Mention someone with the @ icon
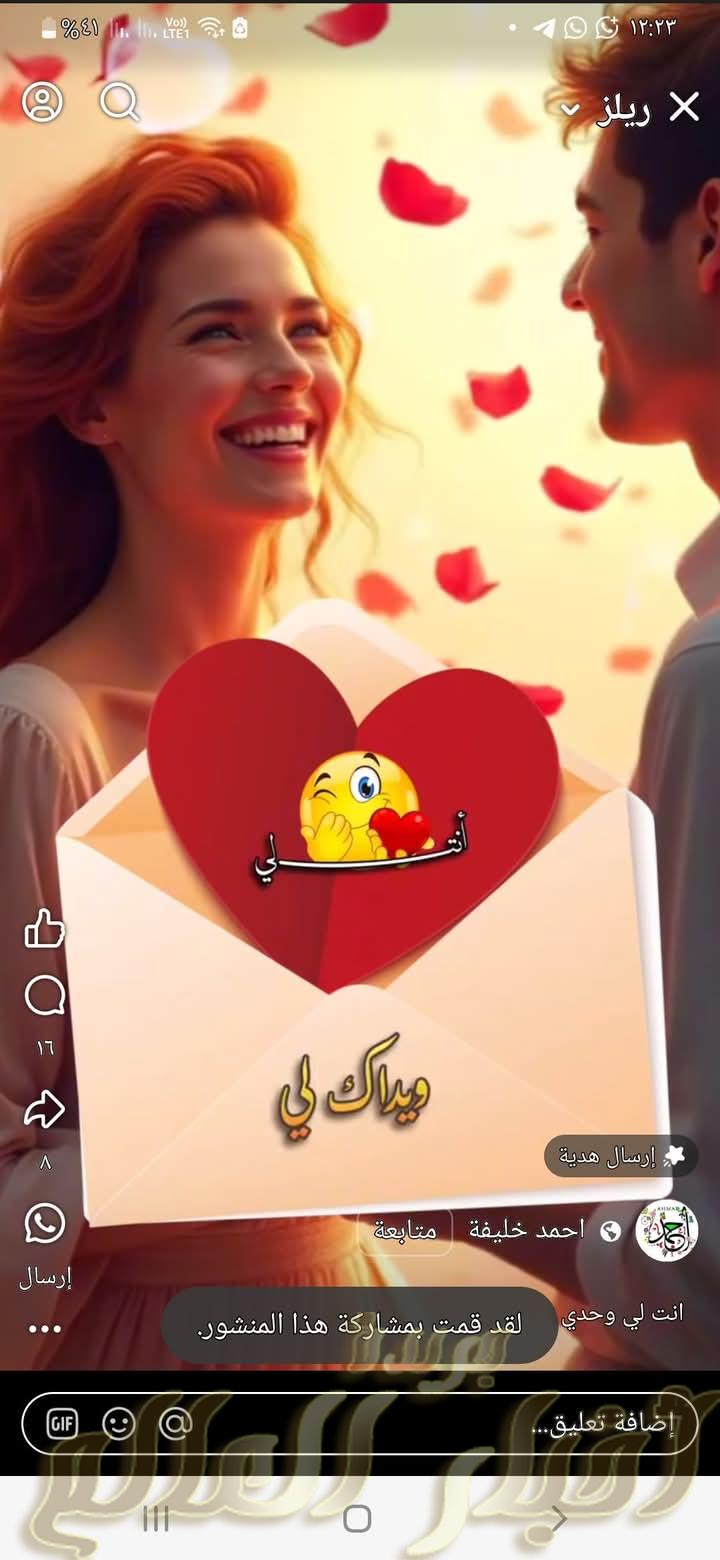 [x=175, y=1424]
